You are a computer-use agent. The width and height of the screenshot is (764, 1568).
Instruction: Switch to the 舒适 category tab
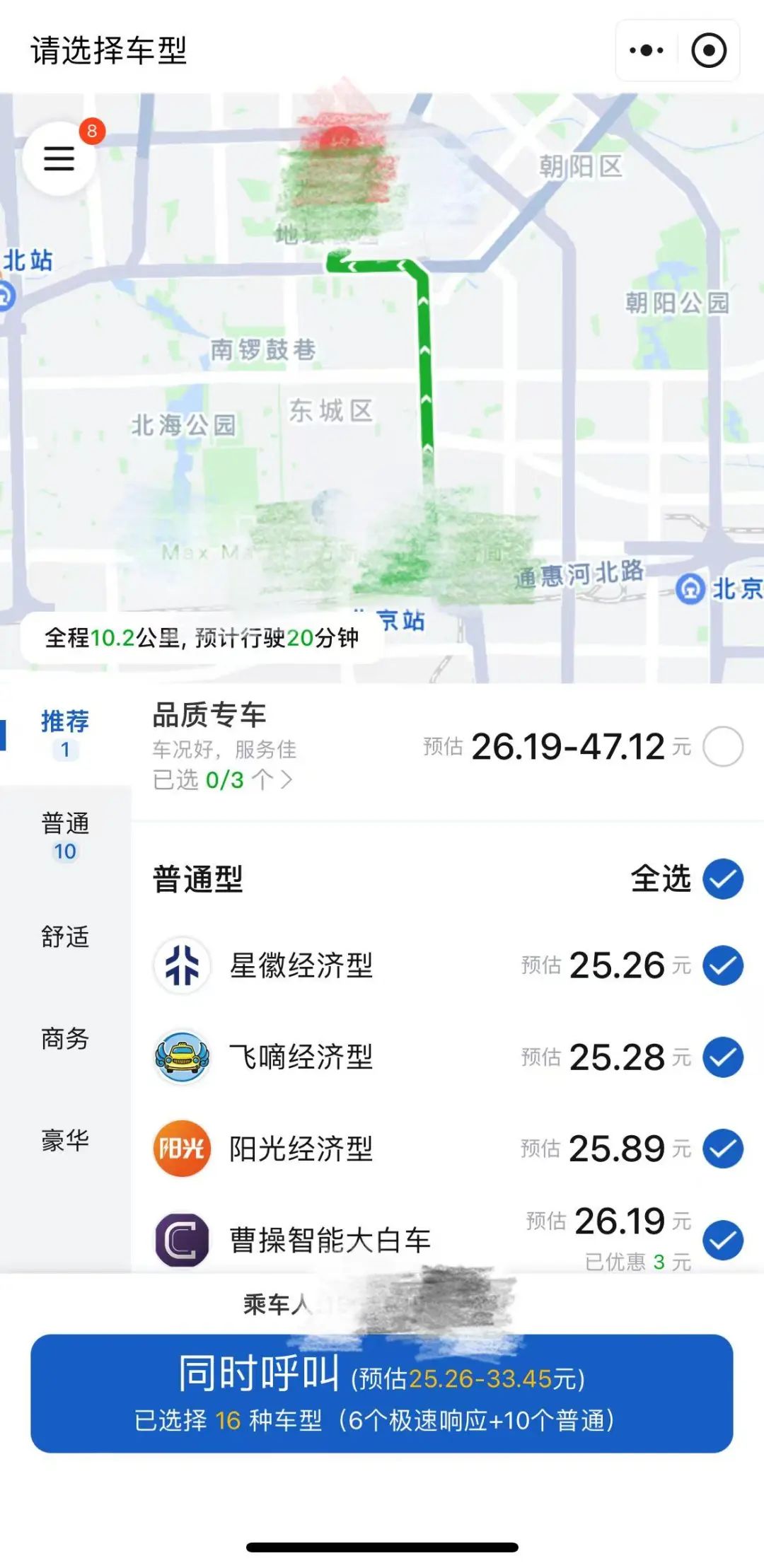[x=64, y=934]
